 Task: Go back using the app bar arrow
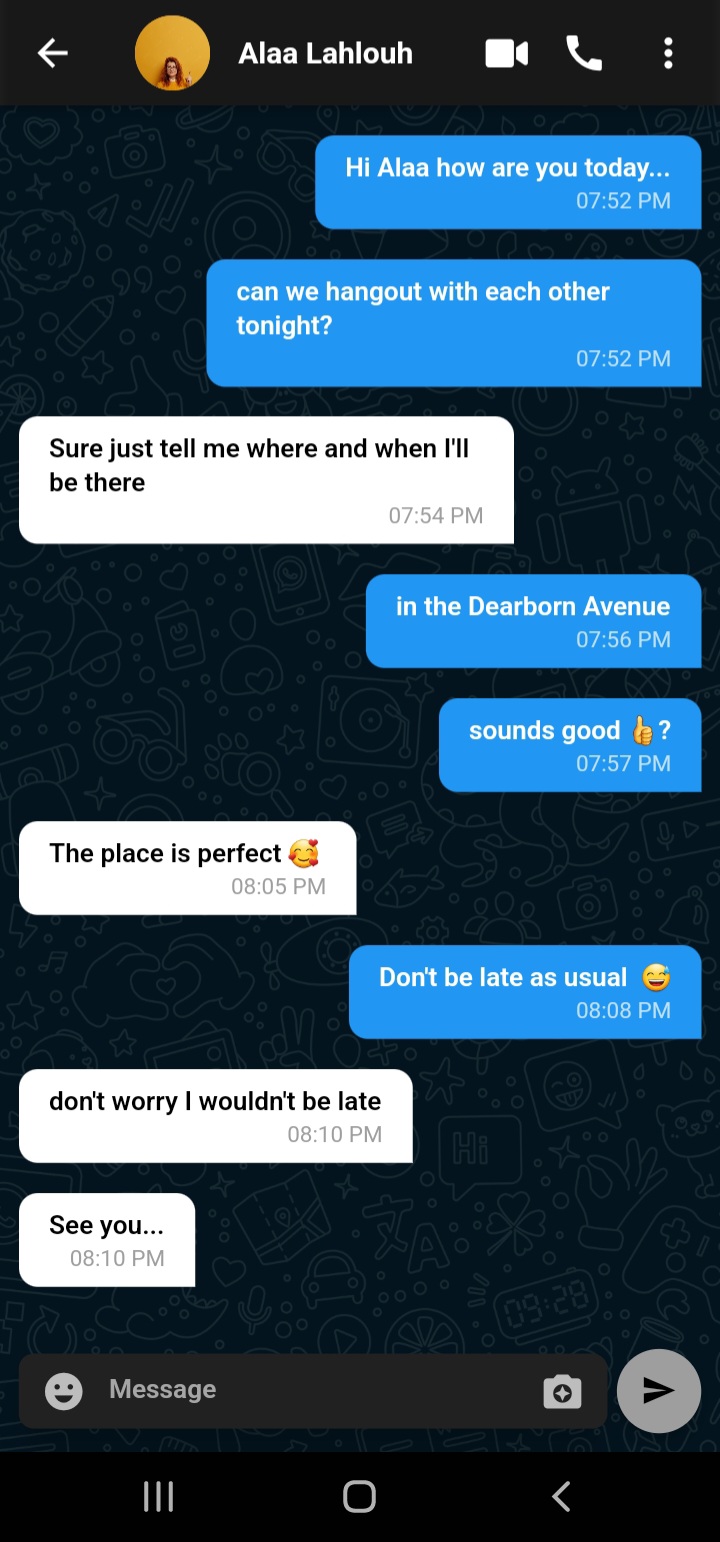[x=52, y=54]
